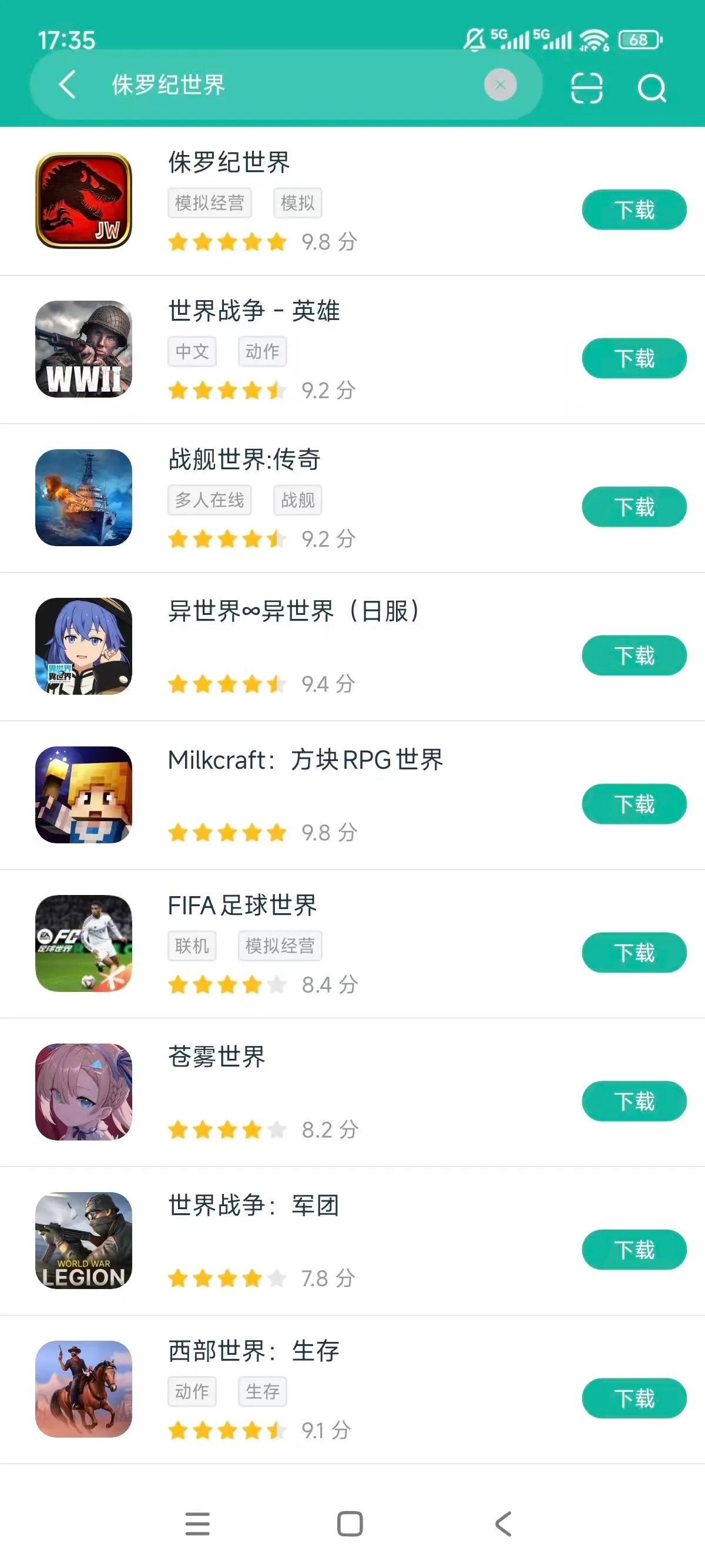This screenshot has width=705, height=1568.
Task: Tap the back arrow beside the search bar
Action: 67,85
